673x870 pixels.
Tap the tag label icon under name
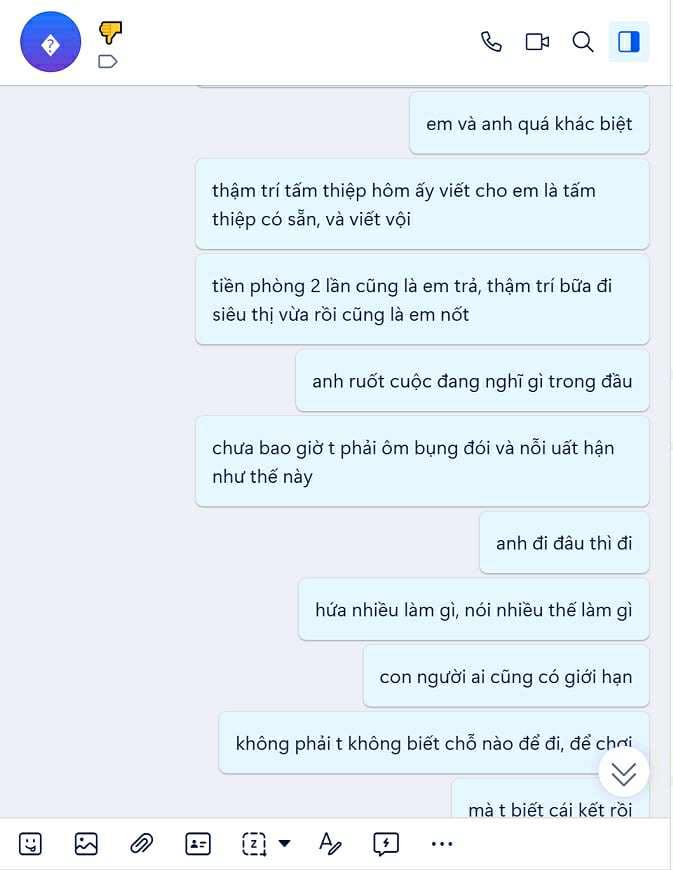click(108, 62)
